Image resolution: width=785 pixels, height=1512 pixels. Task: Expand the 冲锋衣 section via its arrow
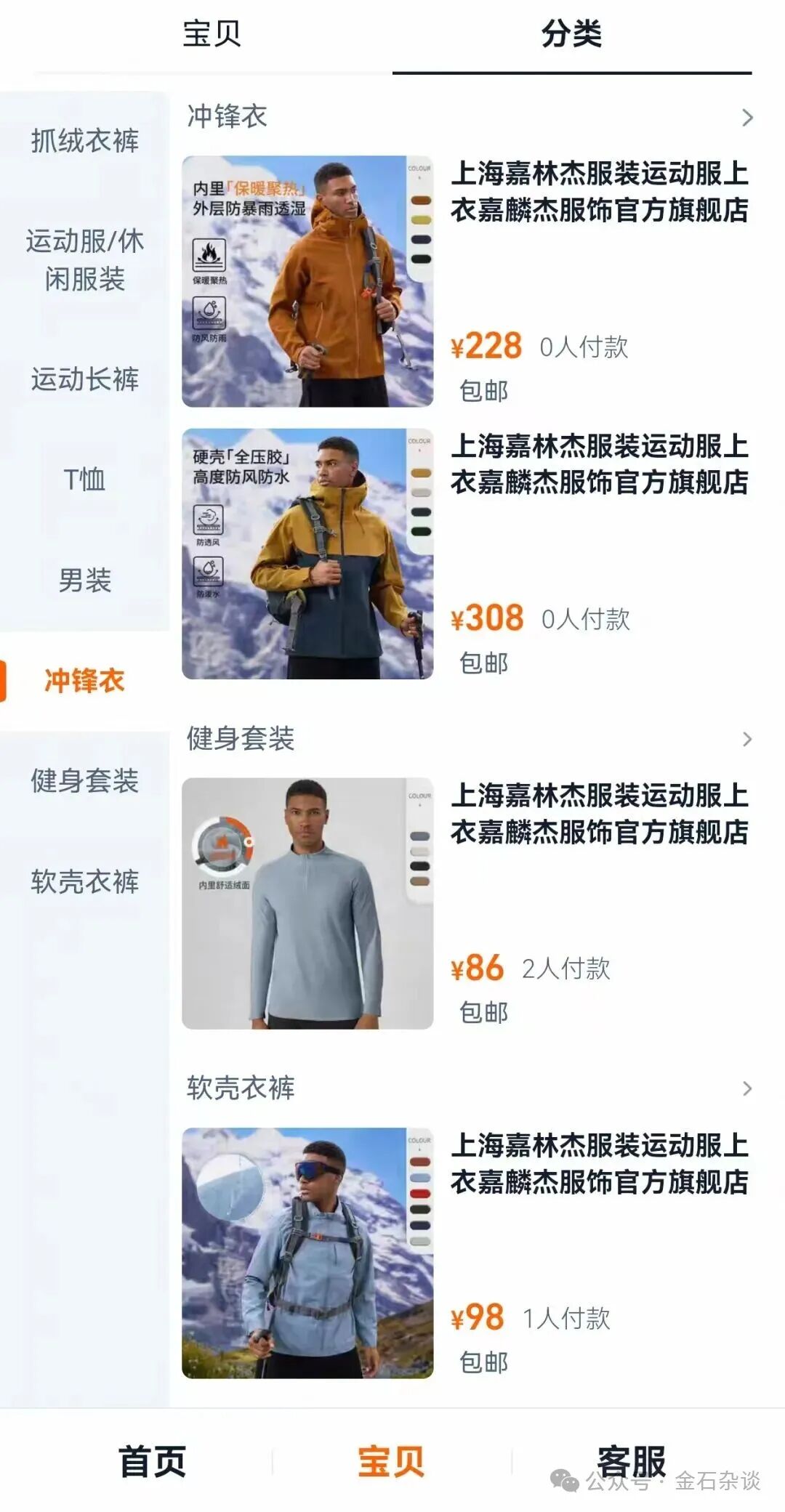tap(749, 116)
